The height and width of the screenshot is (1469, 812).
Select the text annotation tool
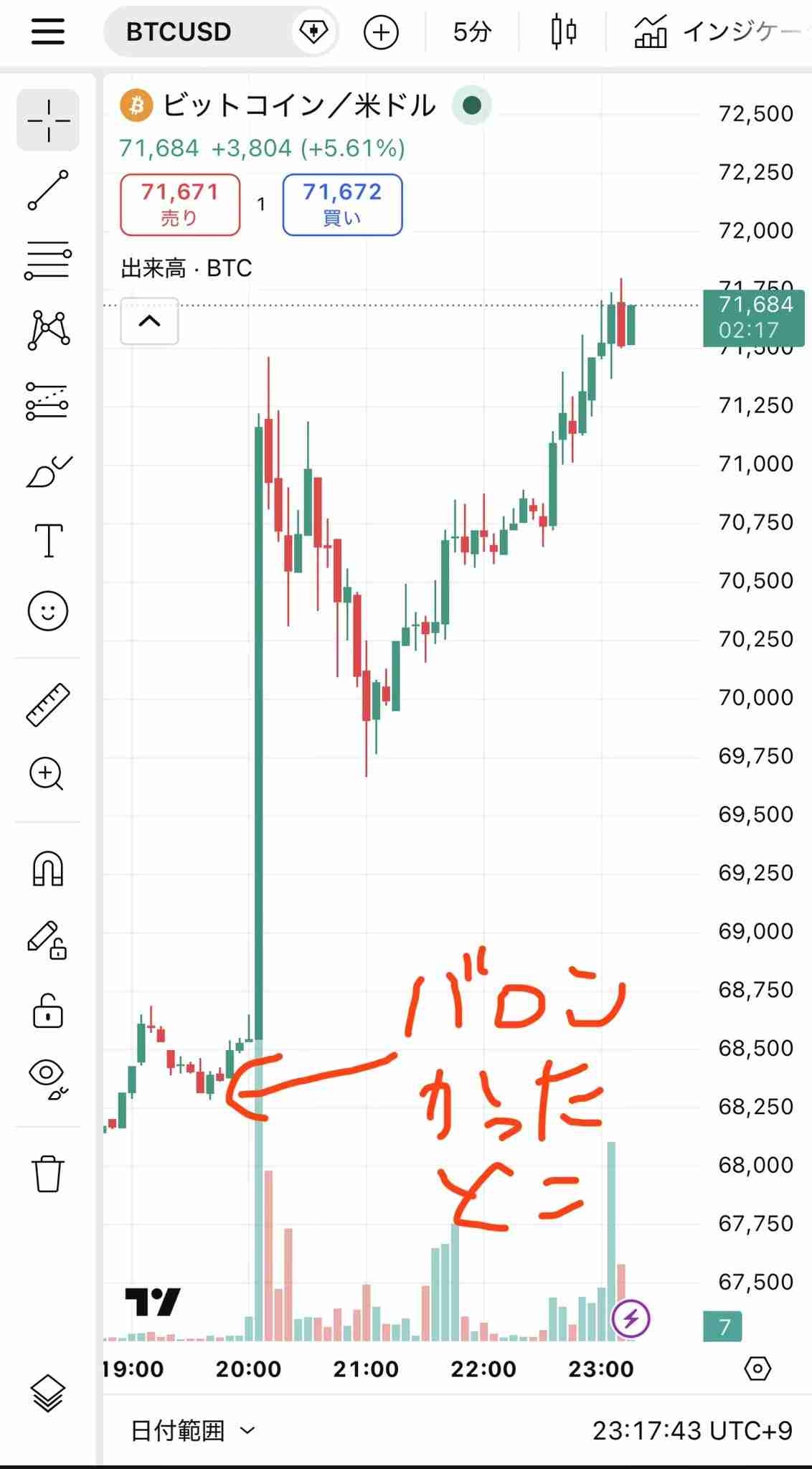[x=48, y=540]
